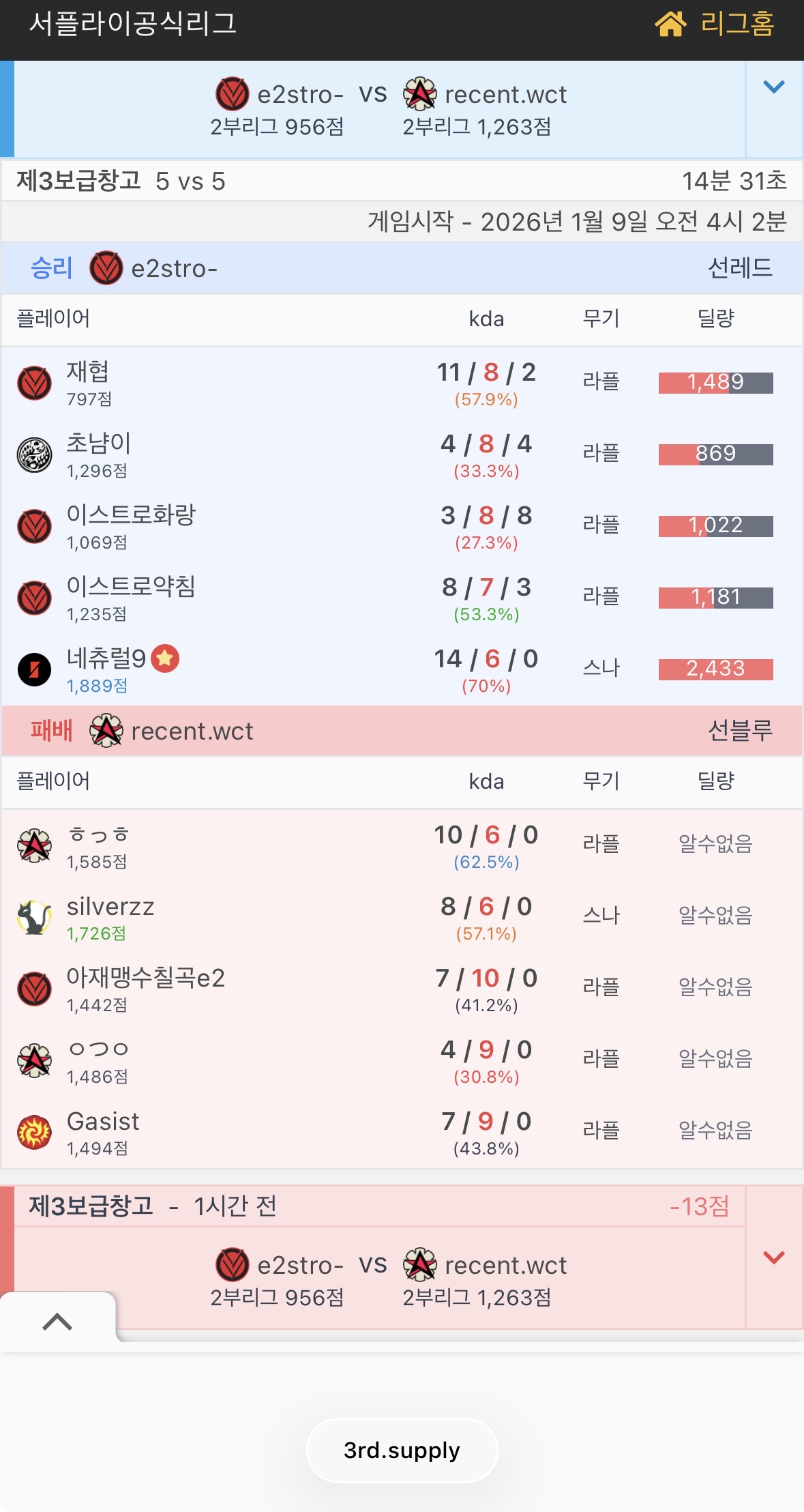Tap the scroll-to-top arrow button

coord(57,1322)
